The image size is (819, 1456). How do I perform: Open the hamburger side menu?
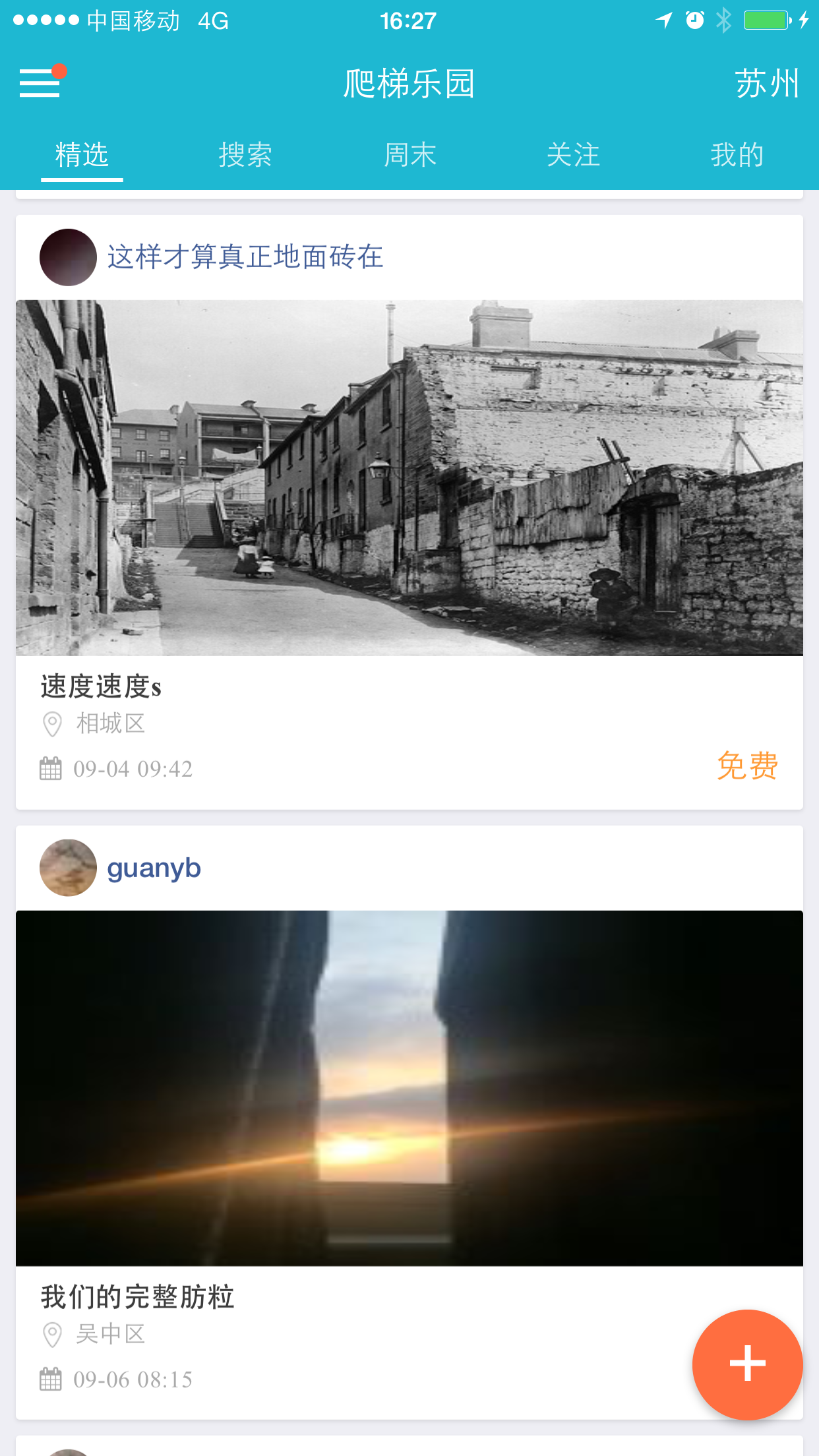pyautogui.click(x=40, y=84)
